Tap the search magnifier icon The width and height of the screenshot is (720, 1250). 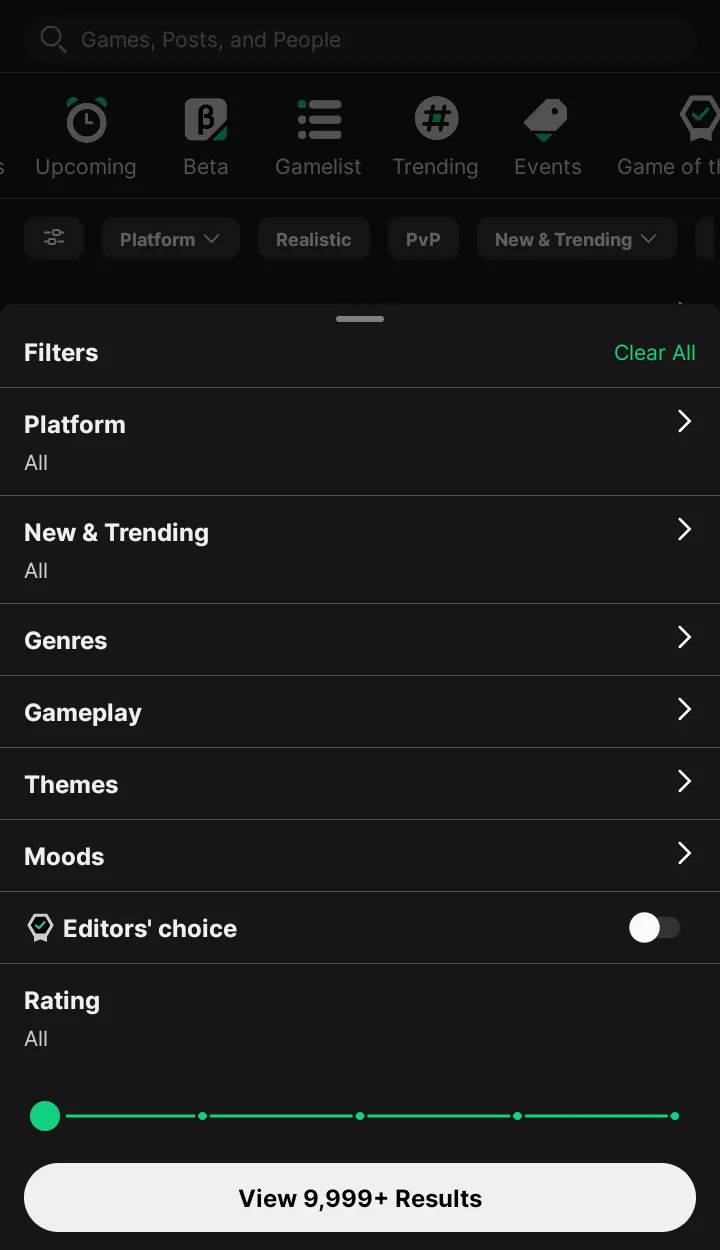tap(54, 39)
